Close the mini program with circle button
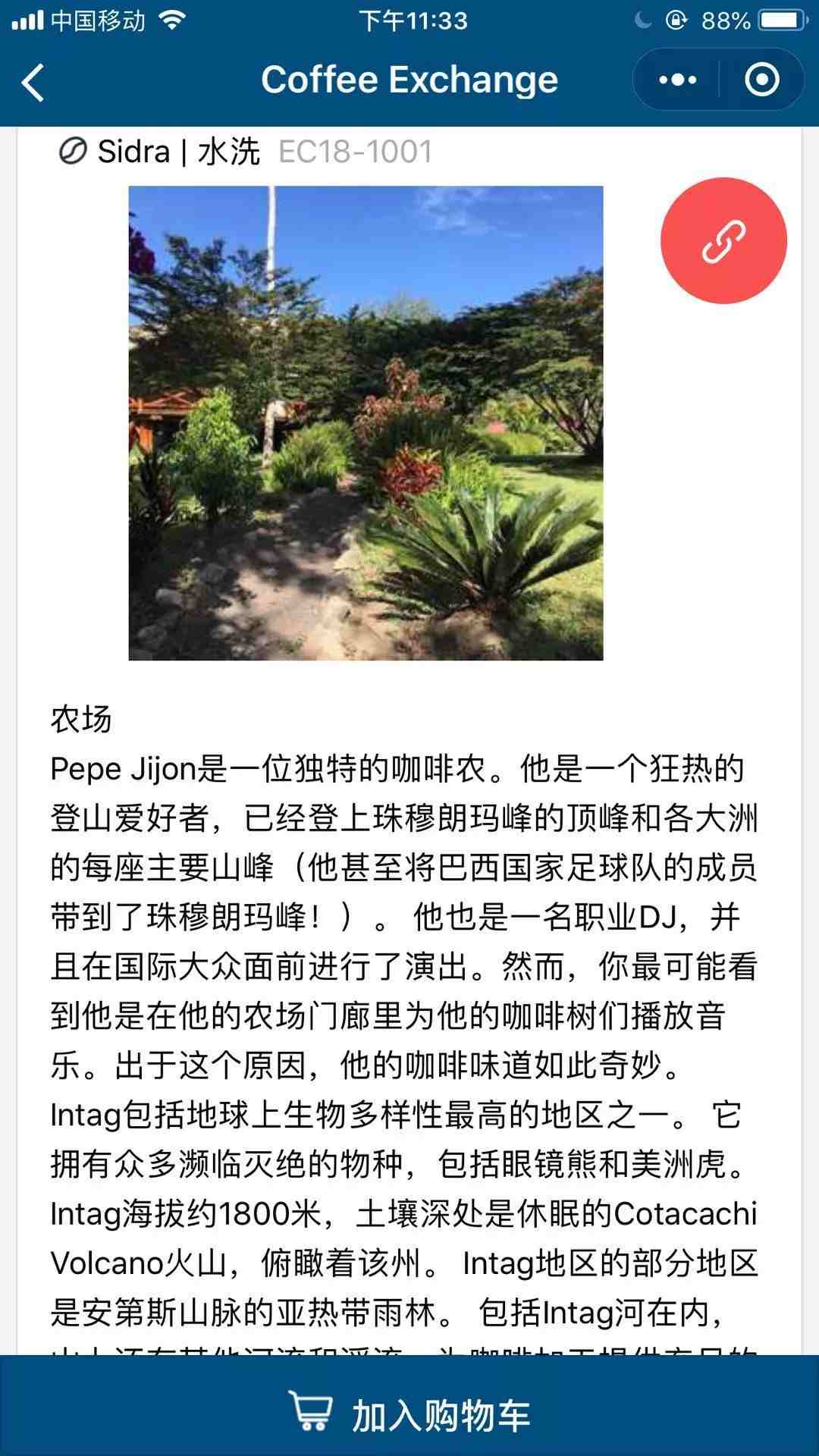 coord(761,80)
